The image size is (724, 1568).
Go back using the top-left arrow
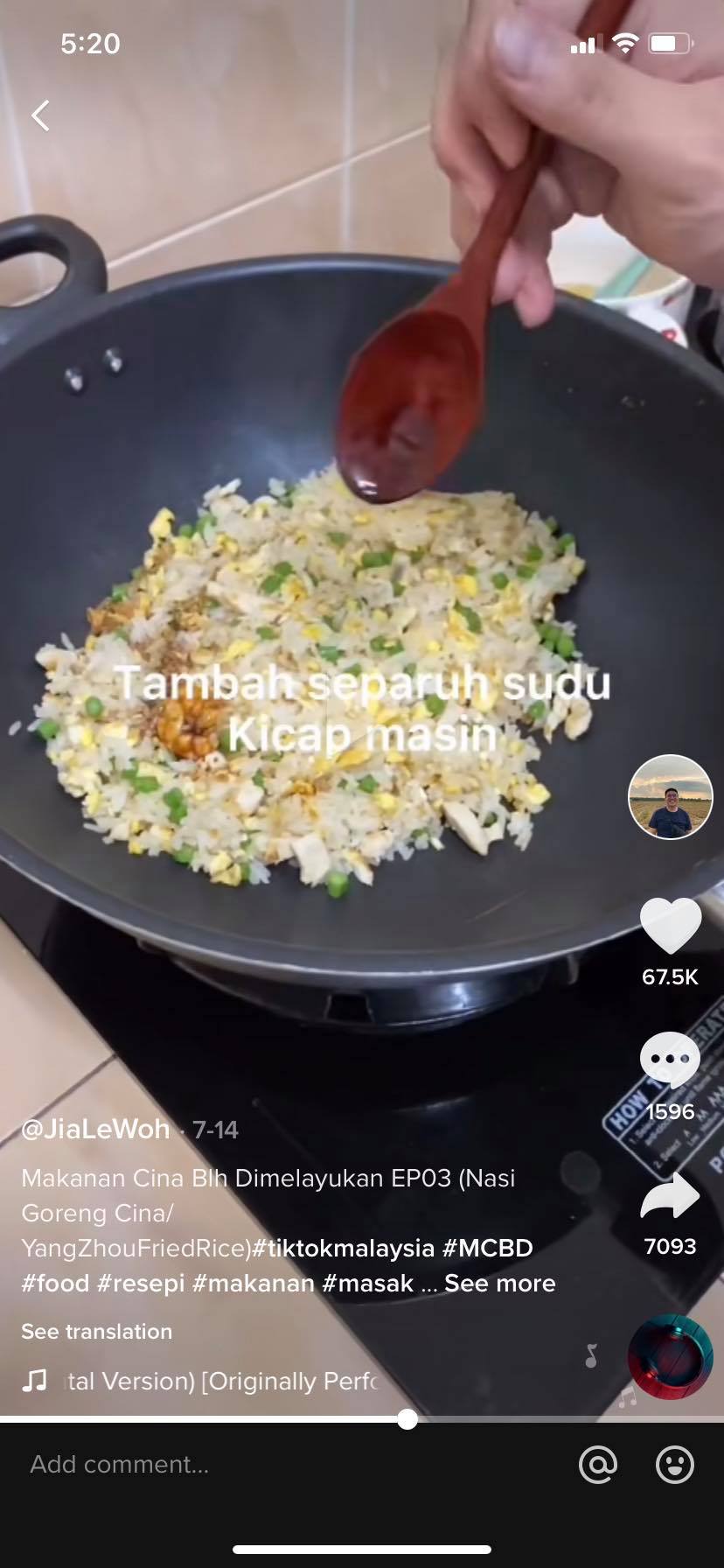[x=40, y=115]
